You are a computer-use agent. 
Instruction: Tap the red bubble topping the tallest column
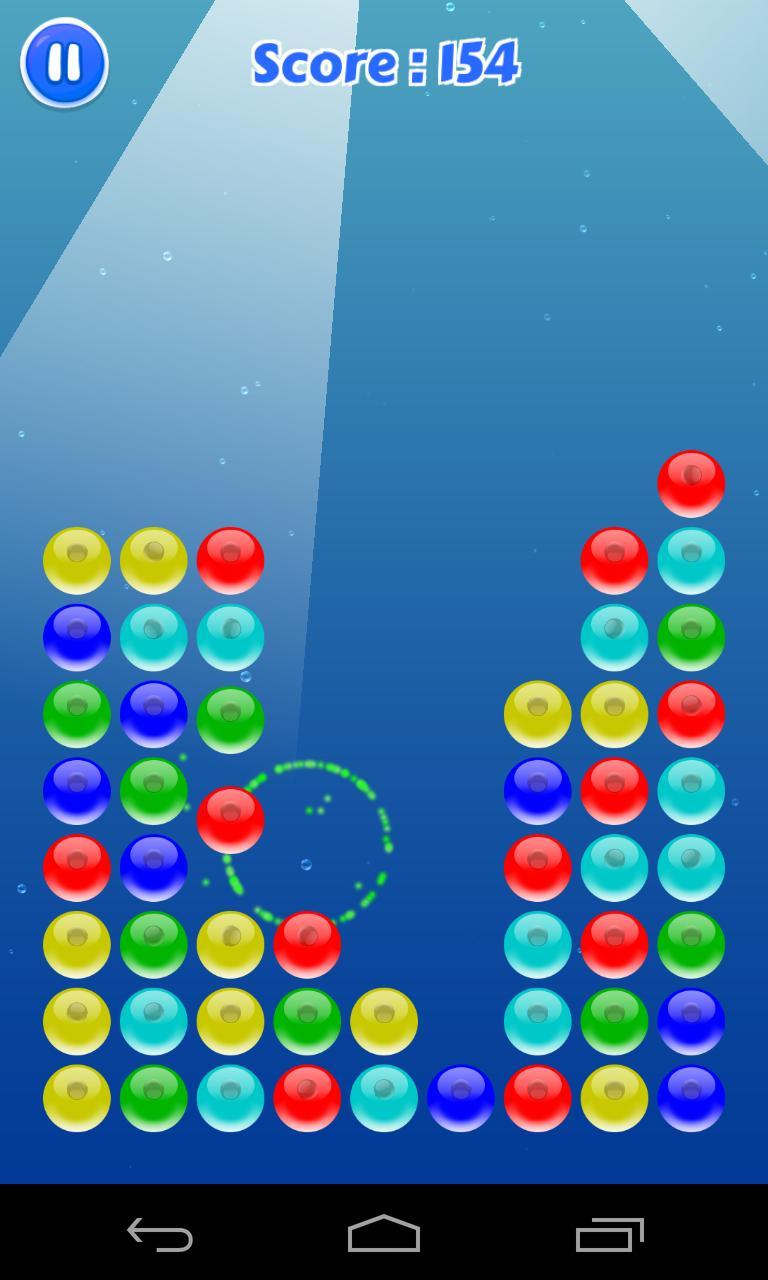click(691, 484)
